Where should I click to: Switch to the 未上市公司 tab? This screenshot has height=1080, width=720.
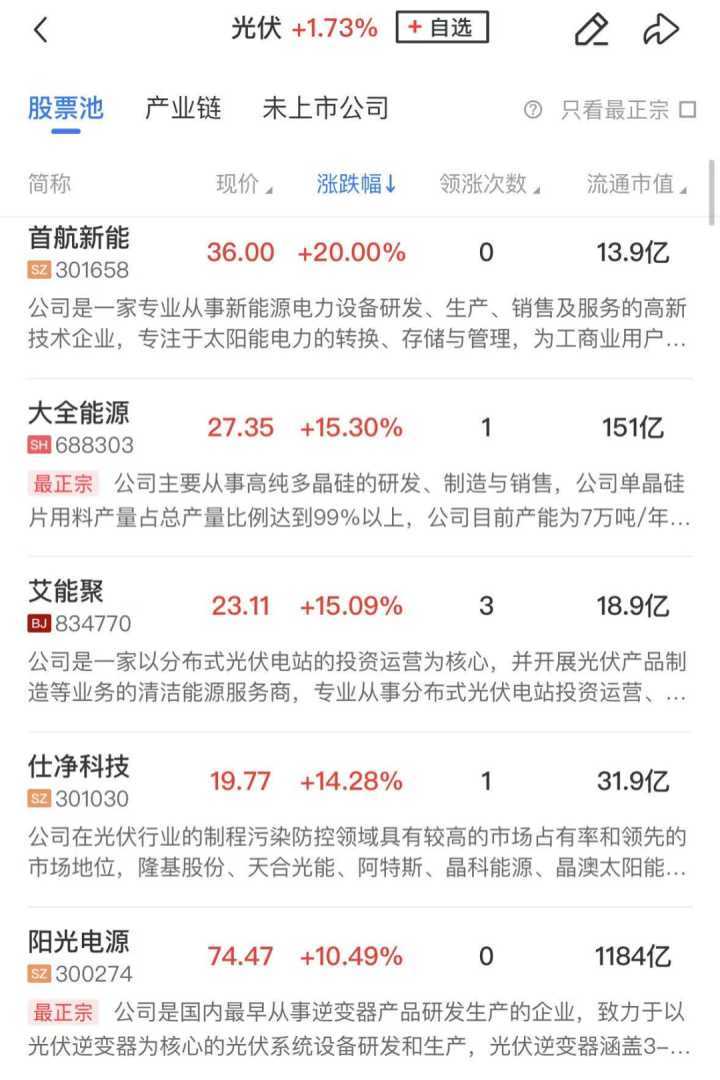pyautogui.click(x=325, y=108)
